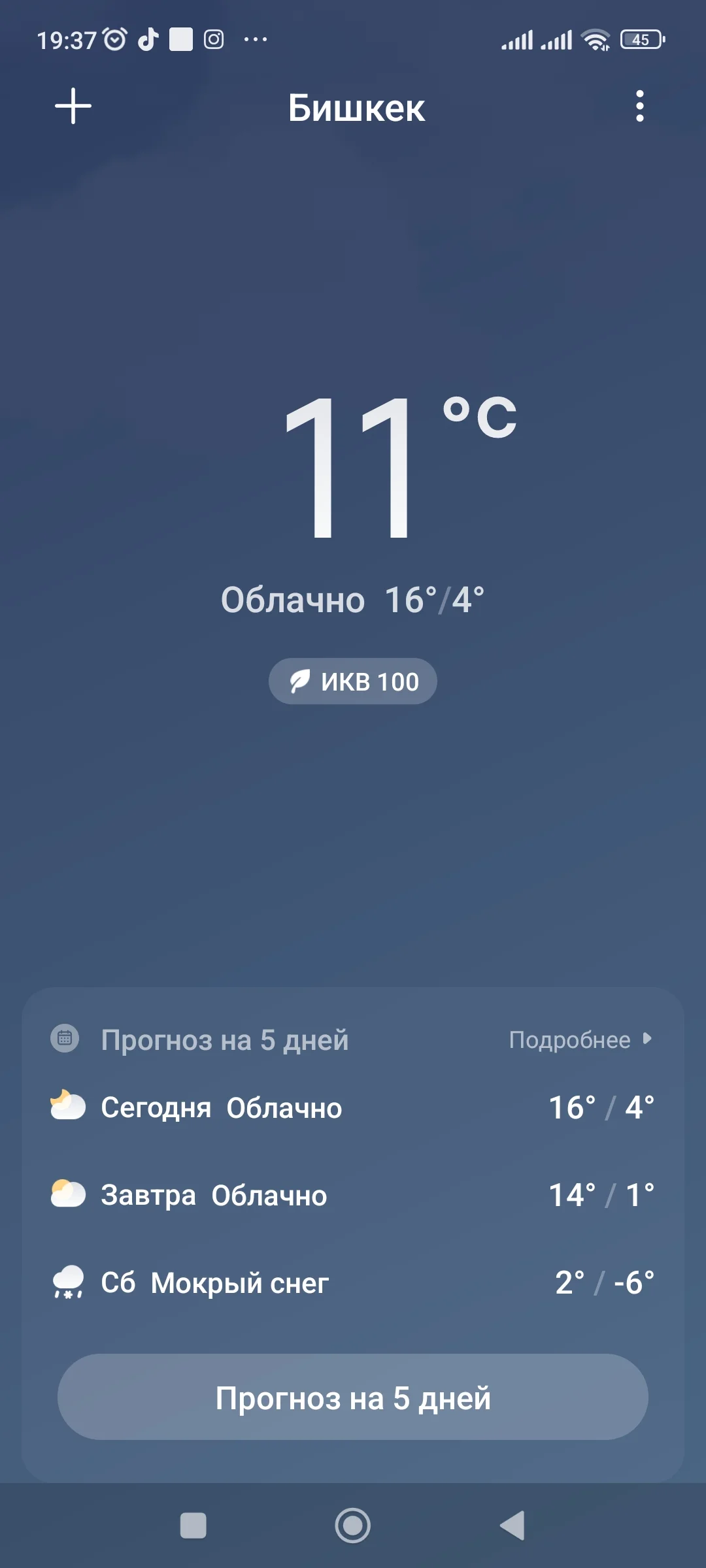Open the Сб Мокрый снег forecast row
This screenshot has width=706, height=1568.
click(x=353, y=1282)
